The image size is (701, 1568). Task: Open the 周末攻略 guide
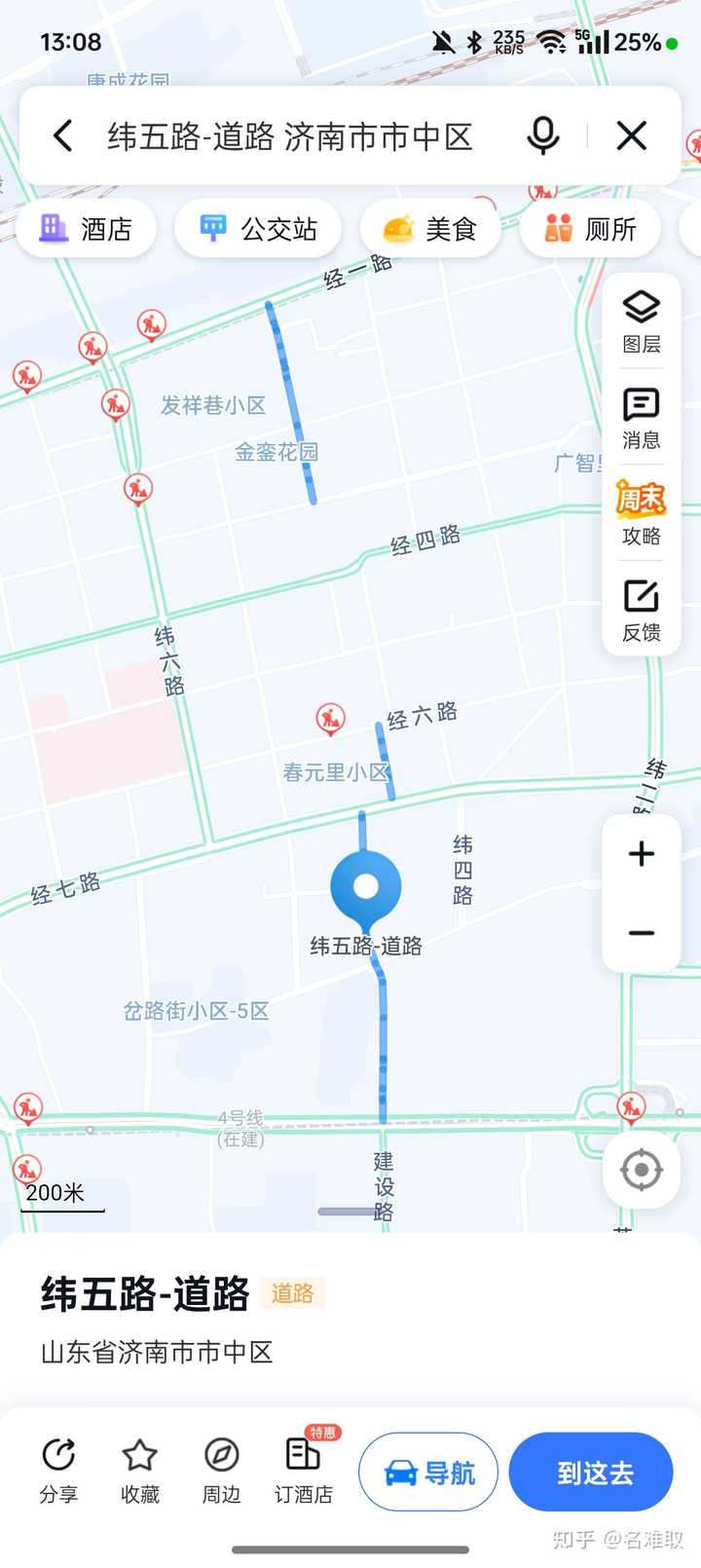click(x=642, y=513)
